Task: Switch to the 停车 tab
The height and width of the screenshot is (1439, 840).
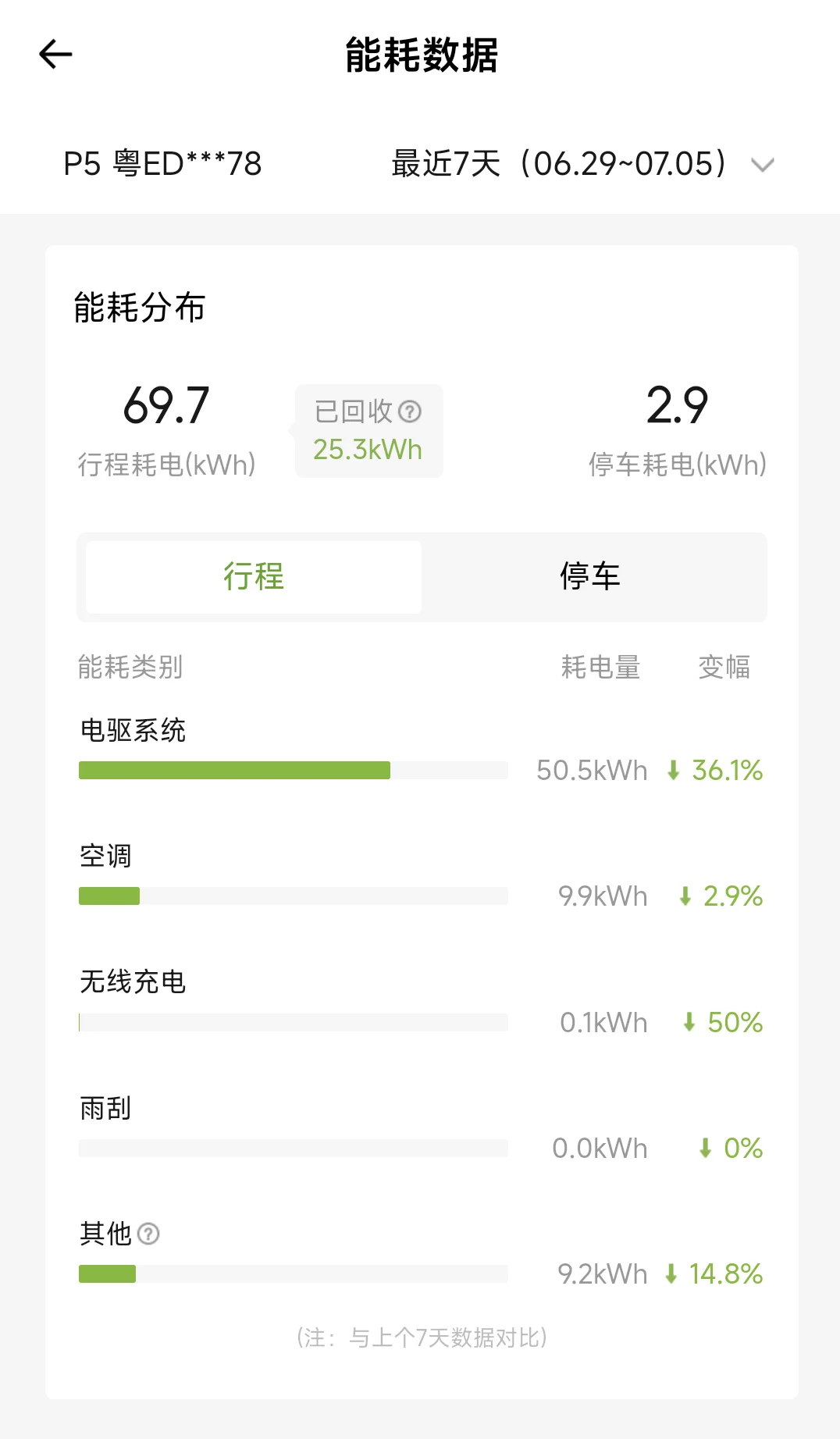Action: point(590,577)
